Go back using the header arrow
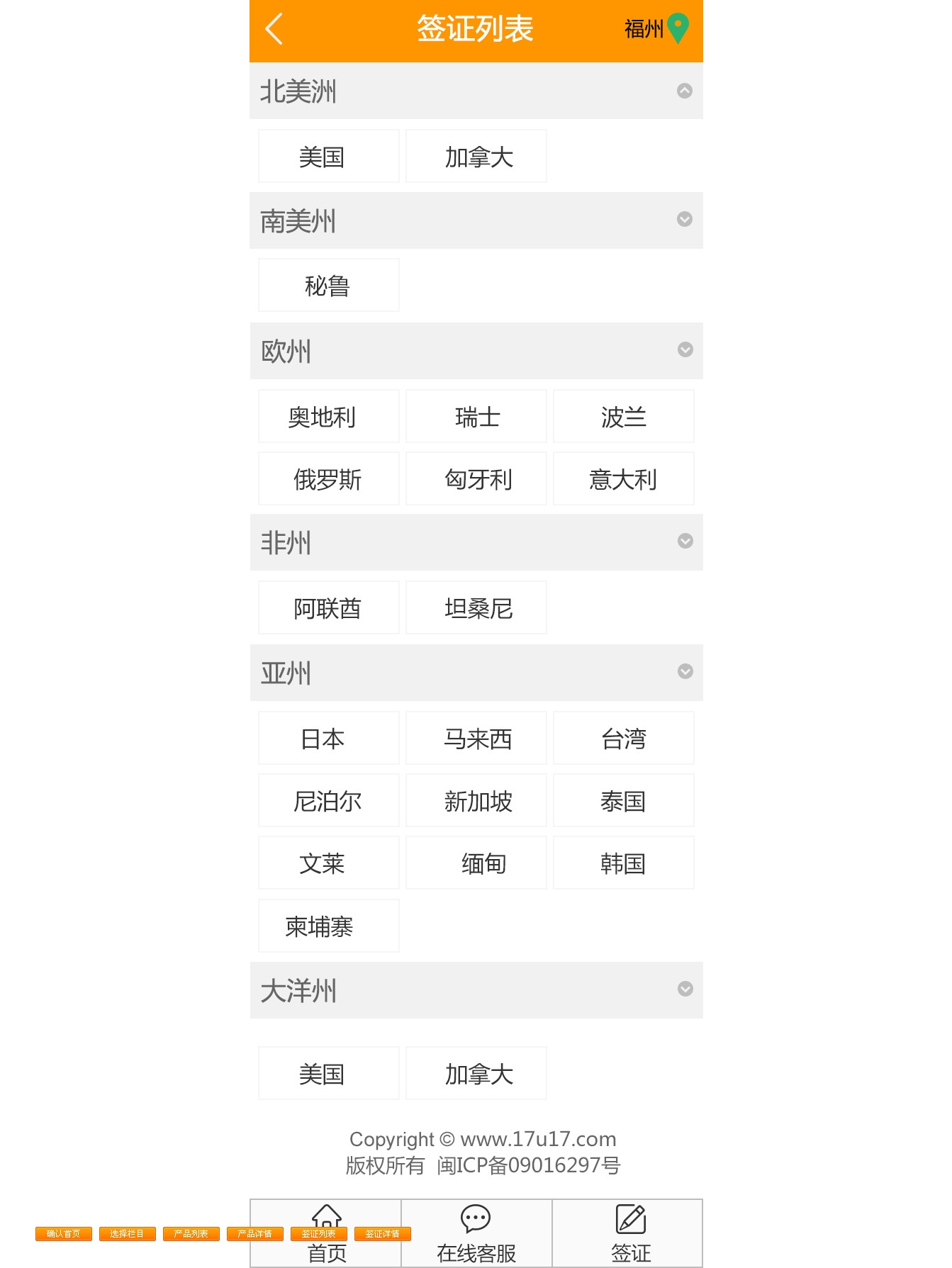Image resolution: width=952 pixels, height=1268 pixels. (x=274, y=29)
